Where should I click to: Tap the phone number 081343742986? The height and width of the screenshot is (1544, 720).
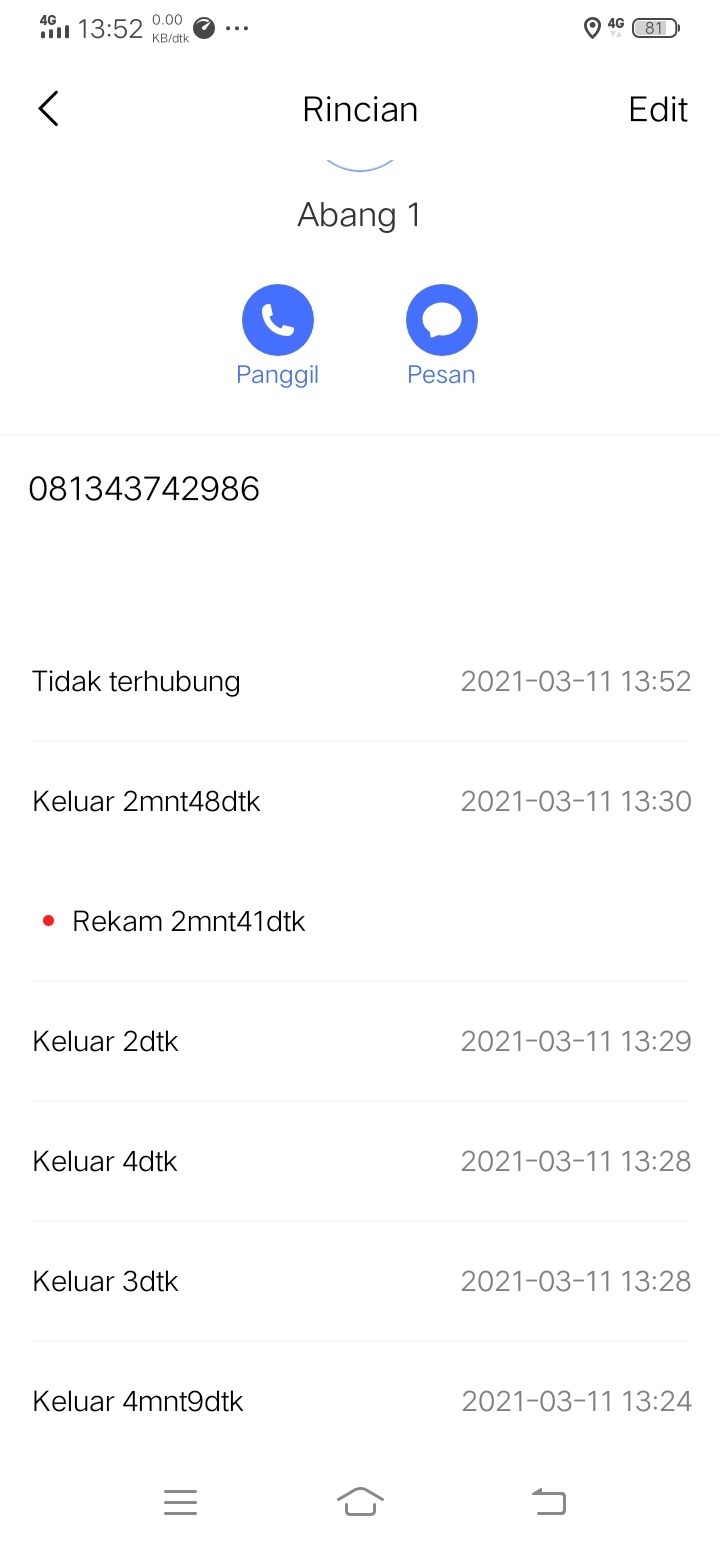click(144, 489)
